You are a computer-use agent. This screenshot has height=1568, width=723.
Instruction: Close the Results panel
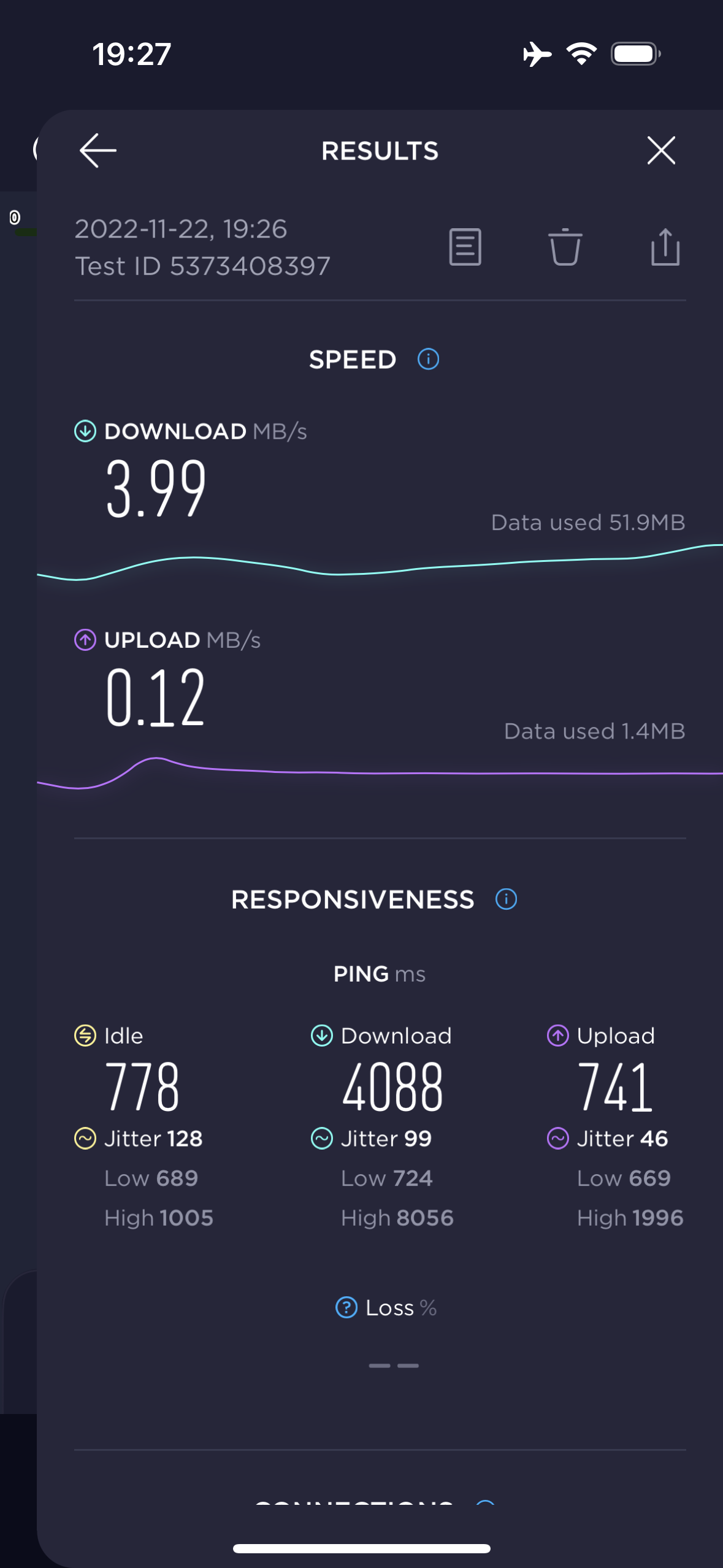click(661, 150)
